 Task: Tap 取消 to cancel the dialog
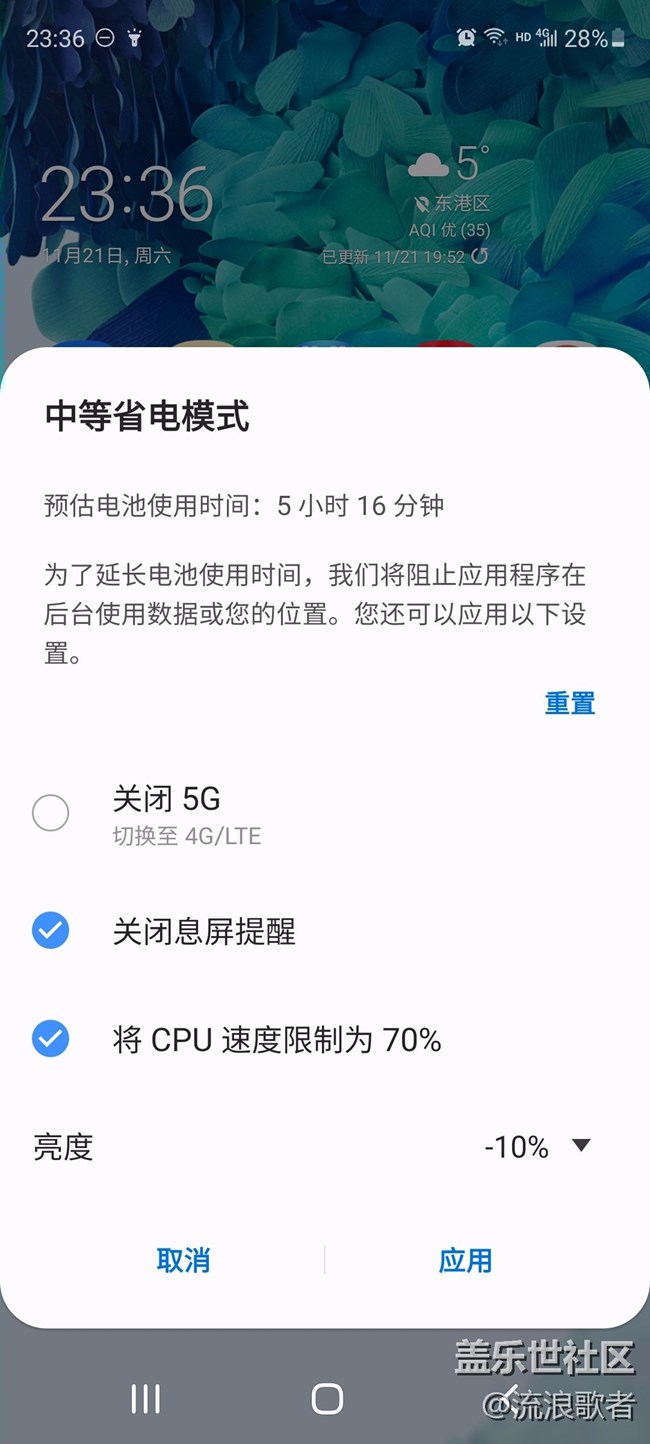click(x=183, y=1260)
